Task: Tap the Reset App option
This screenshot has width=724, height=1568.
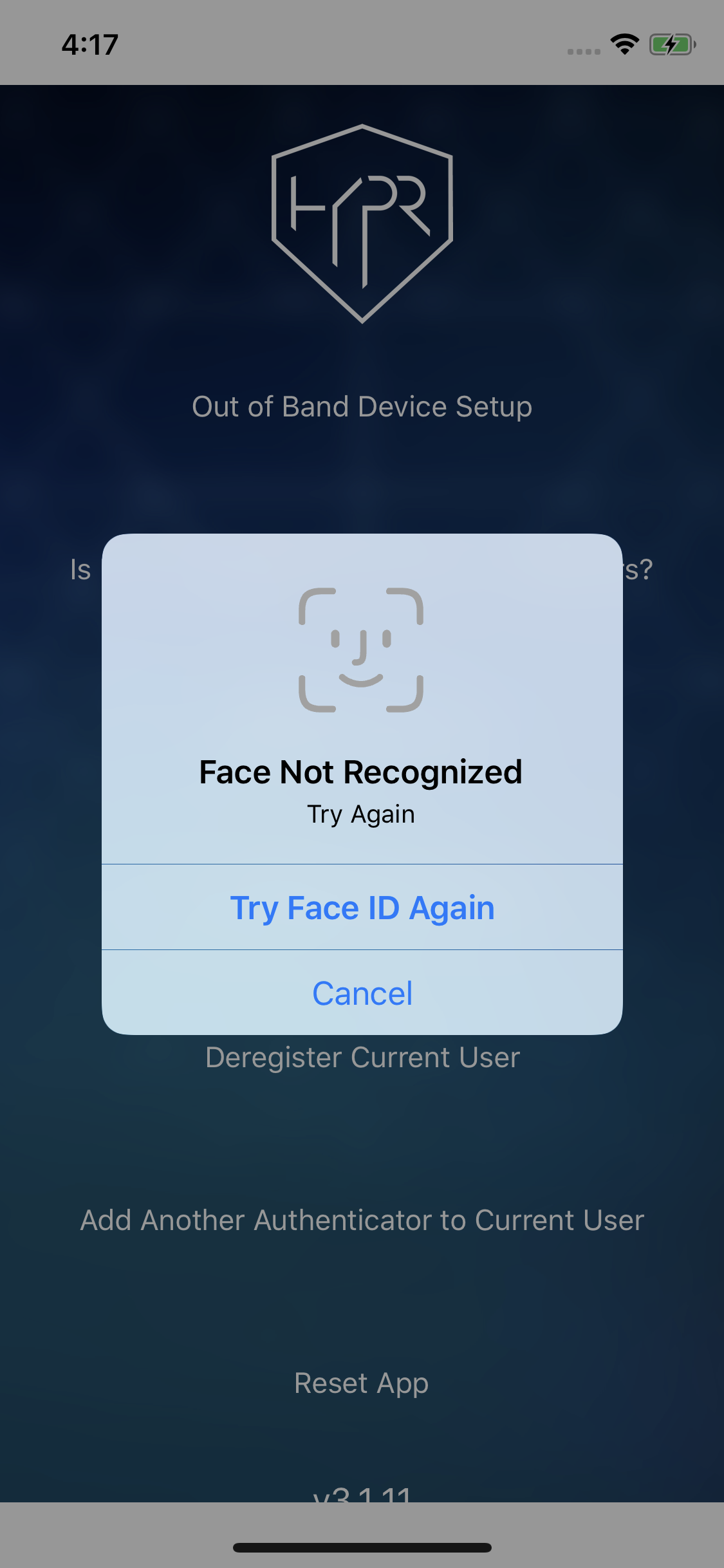Action: (362, 1383)
